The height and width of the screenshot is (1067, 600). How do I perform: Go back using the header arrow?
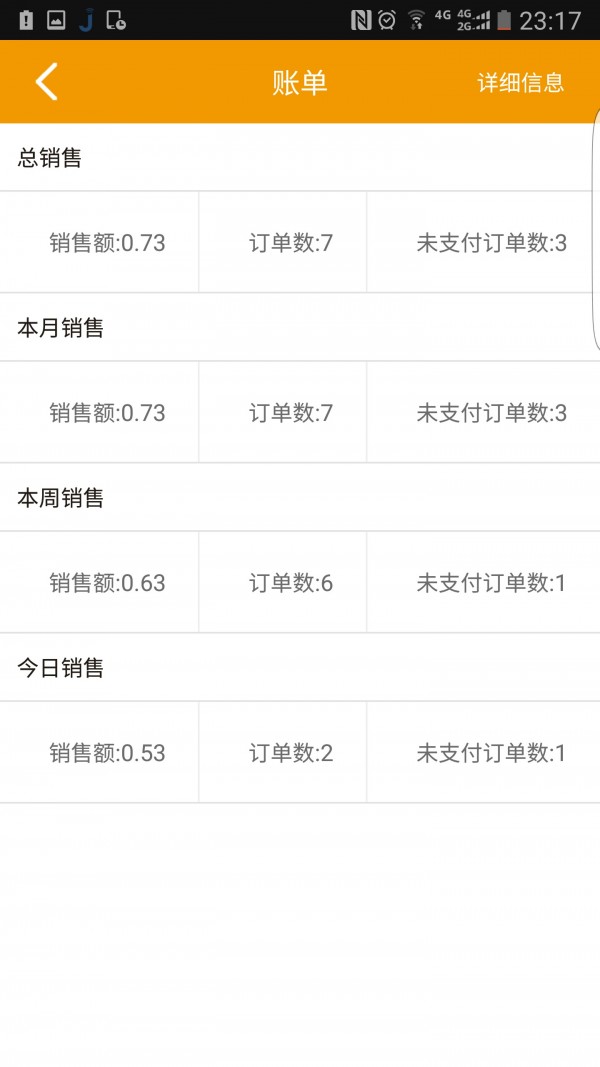pos(46,82)
